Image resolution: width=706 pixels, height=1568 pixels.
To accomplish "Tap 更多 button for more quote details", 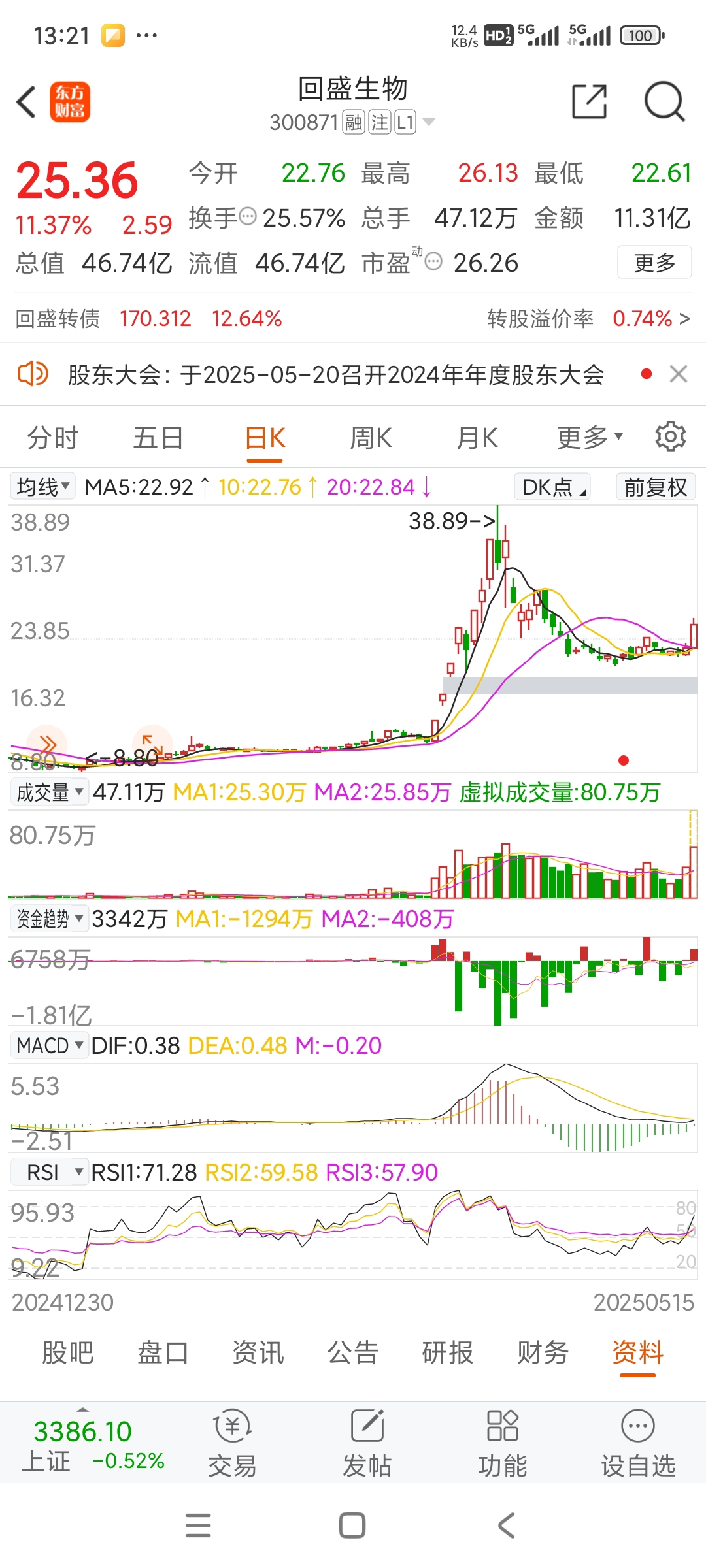I will point(654,263).
